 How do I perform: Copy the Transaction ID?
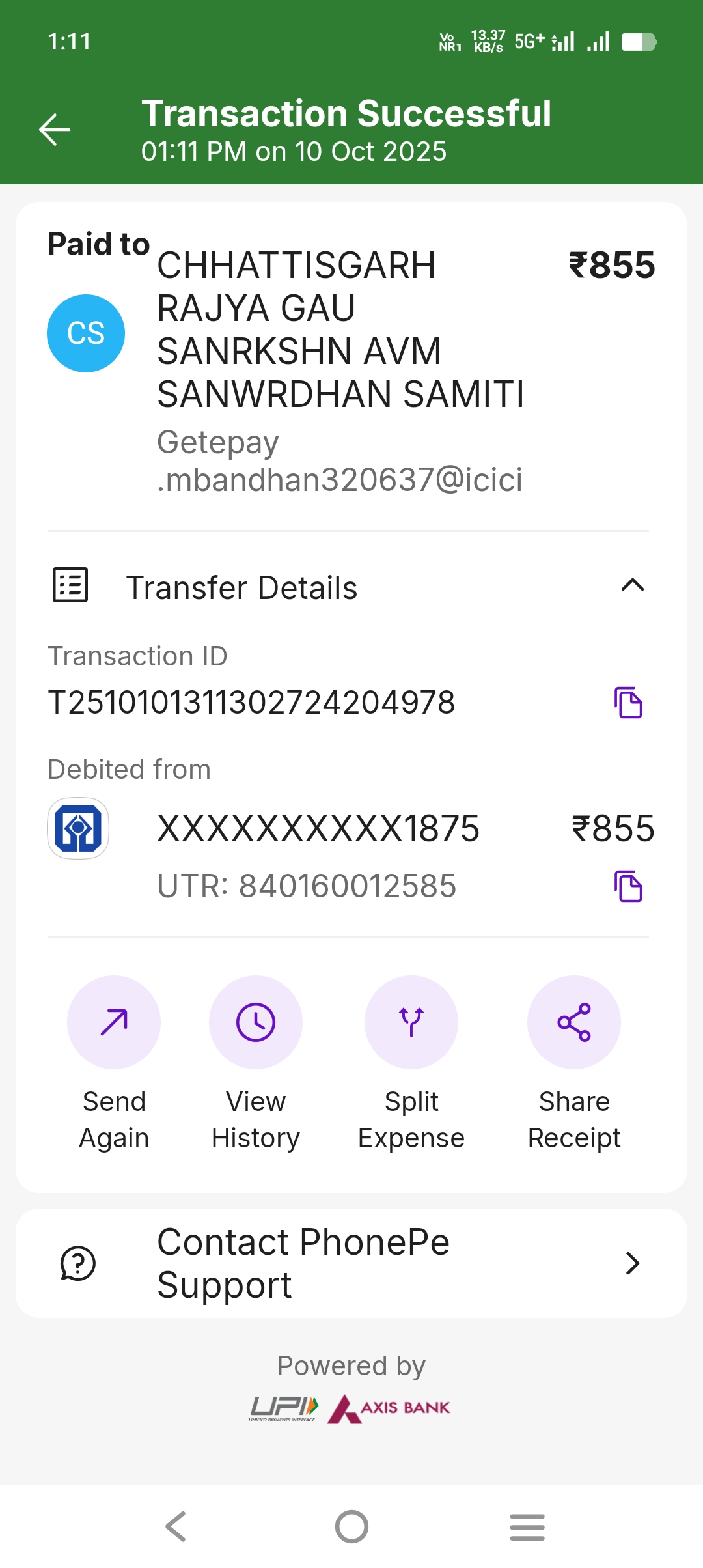tap(628, 703)
